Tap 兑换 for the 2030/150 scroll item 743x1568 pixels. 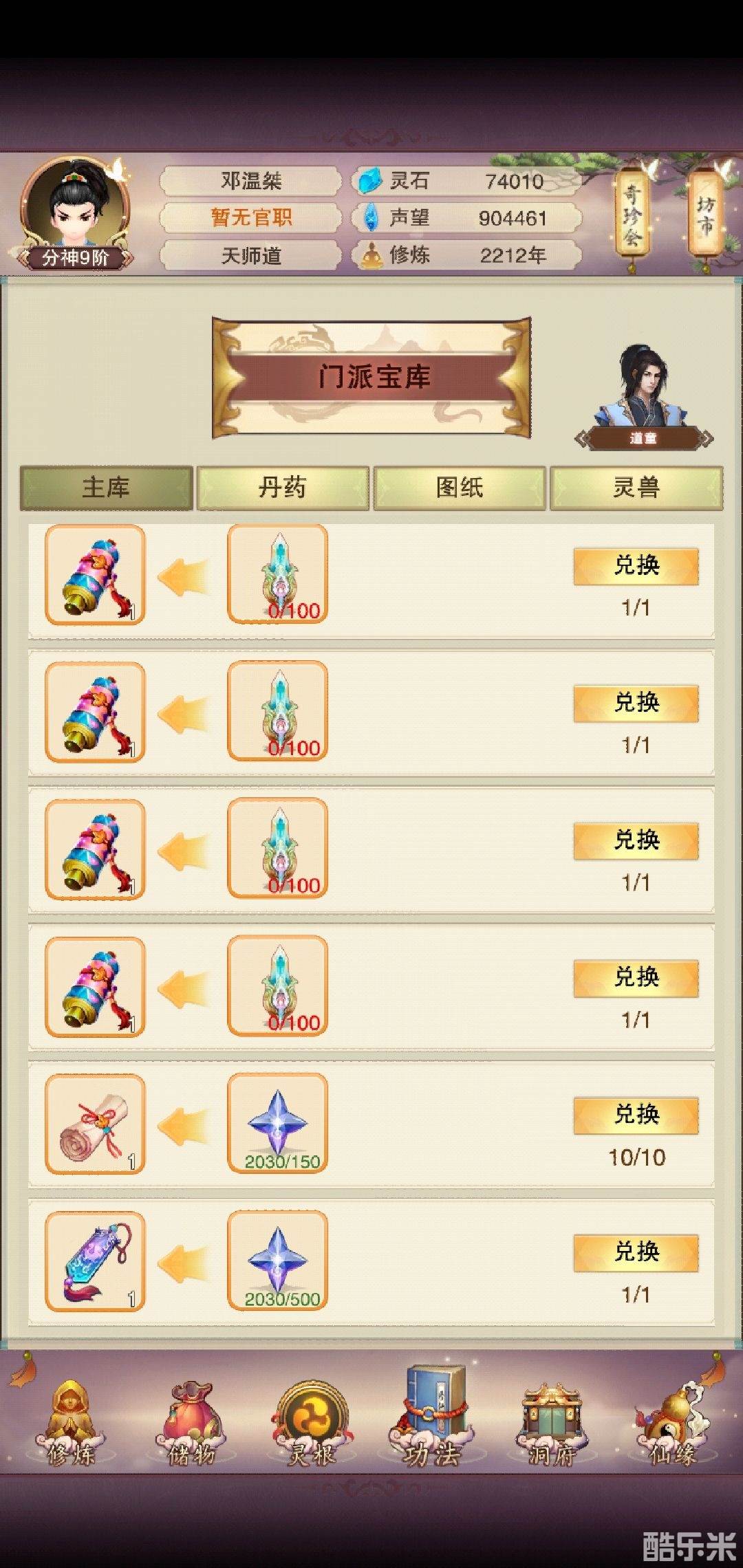click(636, 1115)
